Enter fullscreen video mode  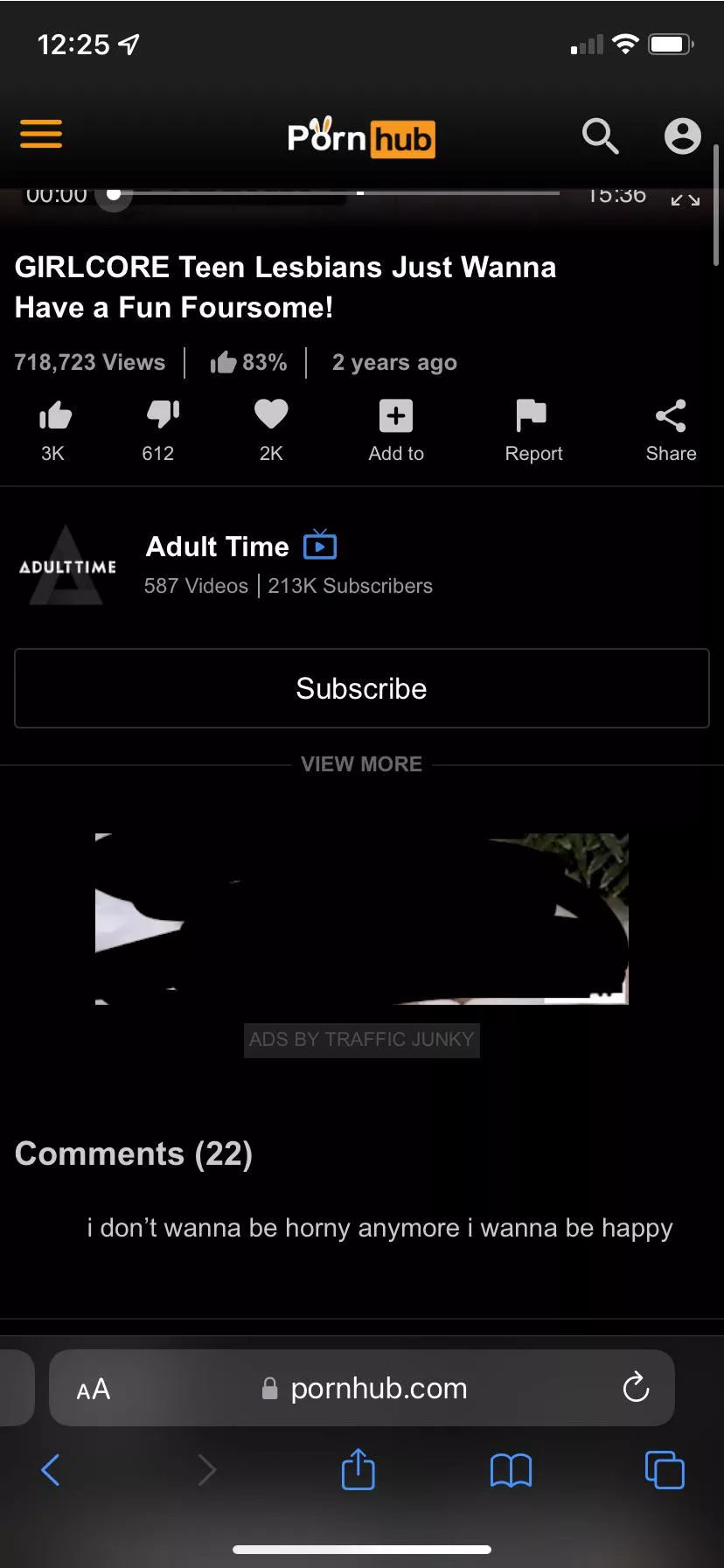point(685,199)
